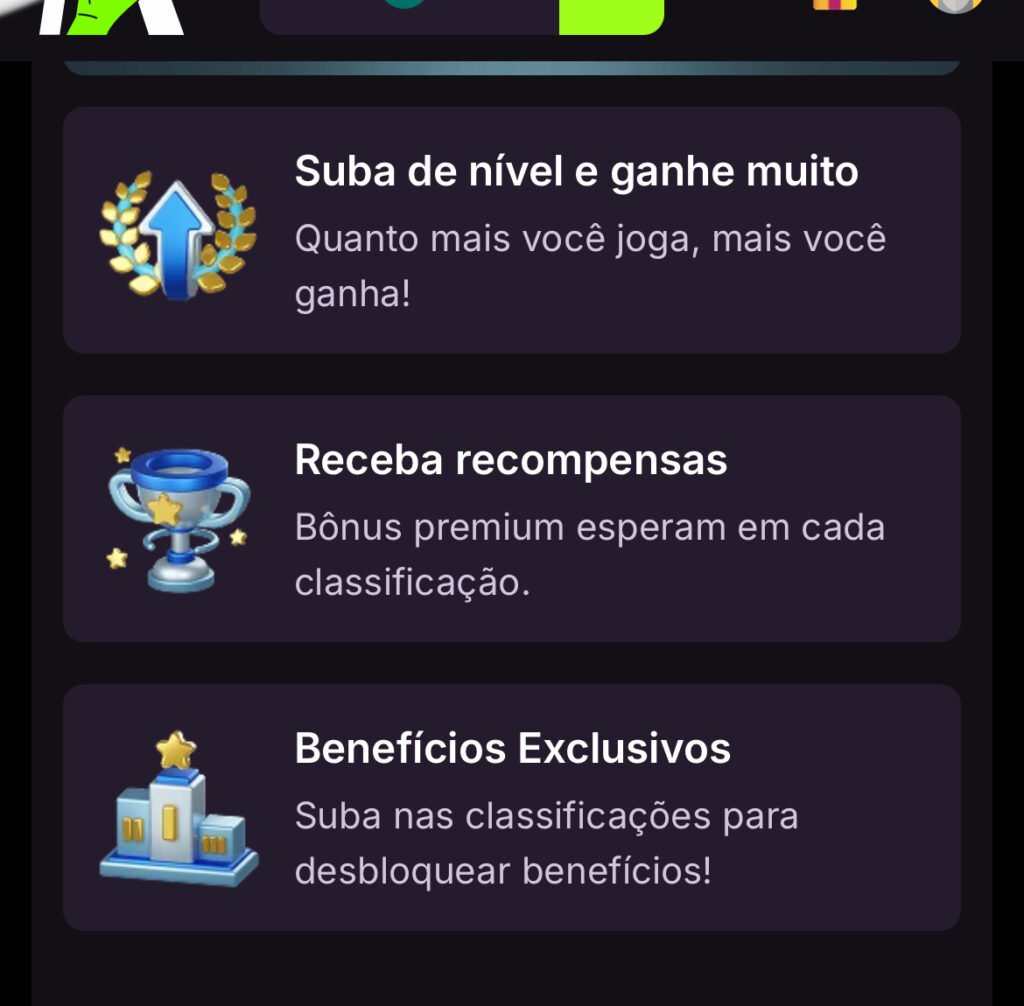The width and height of the screenshot is (1024, 1006).
Task: Open the gift rewards icon
Action: coord(835,5)
